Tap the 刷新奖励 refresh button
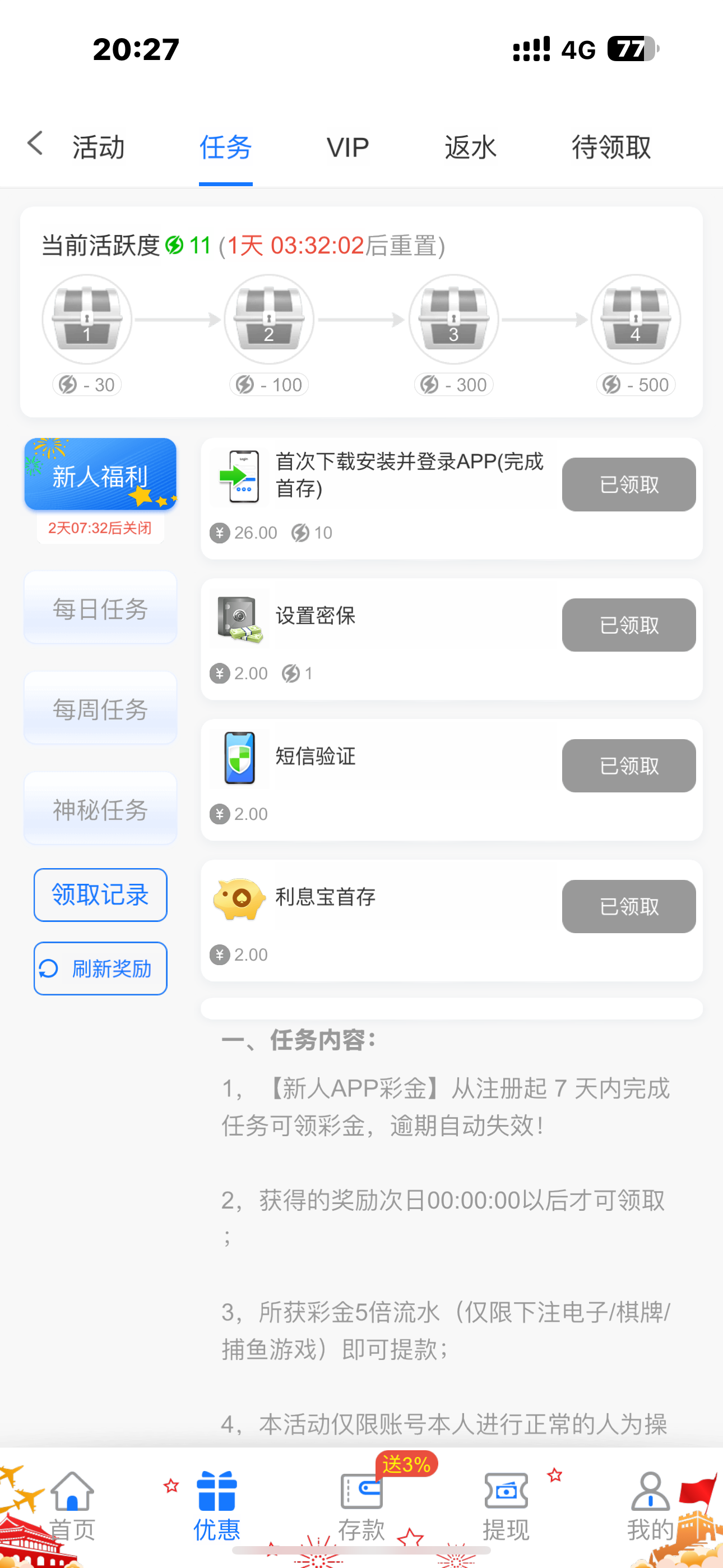The height and width of the screenshot is (1568, 723). click(x=100, y=969)
